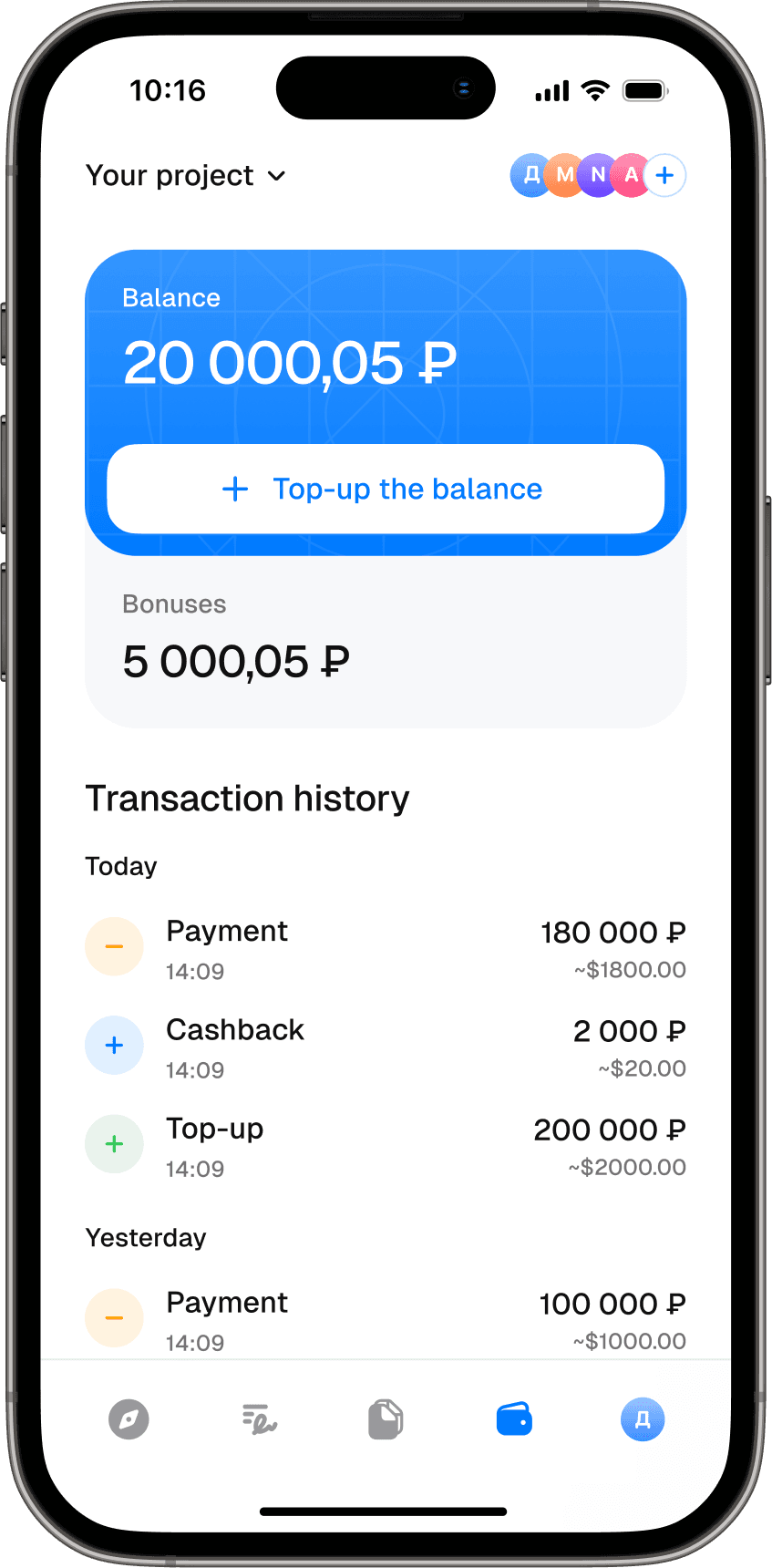Screen dimensions: 772x1568
Task: Expand the Your project dropdown
Action: 186,176
